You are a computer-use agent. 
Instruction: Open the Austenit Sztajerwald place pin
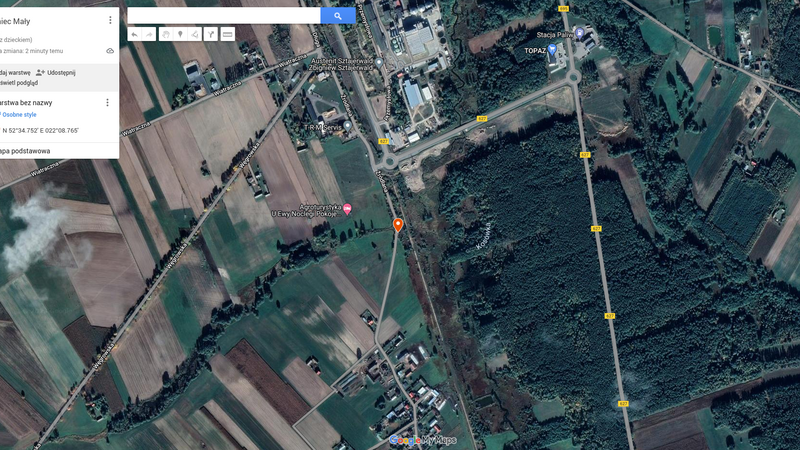pos(379,62)
